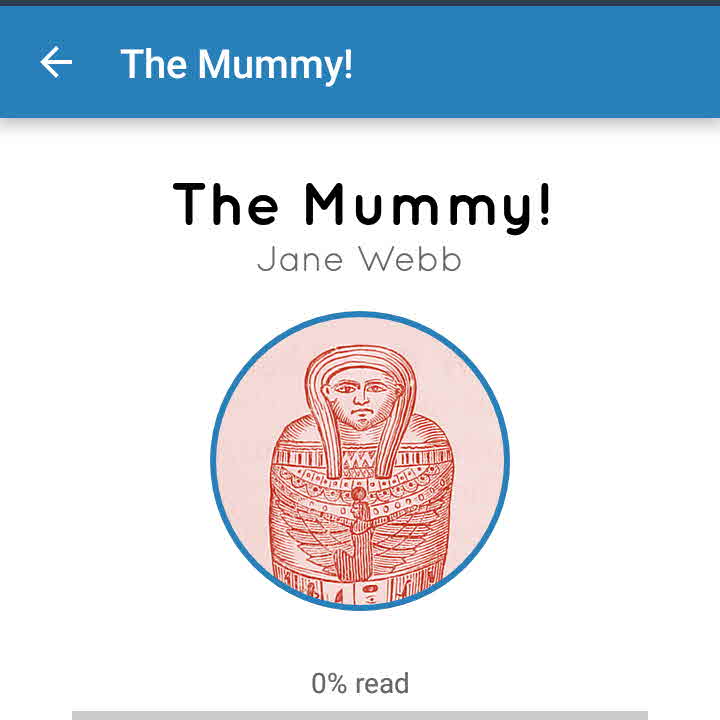This screenshot has height=720, width=720.
Task: Go back using the arrow icon
Action: [x=56, y=63]
